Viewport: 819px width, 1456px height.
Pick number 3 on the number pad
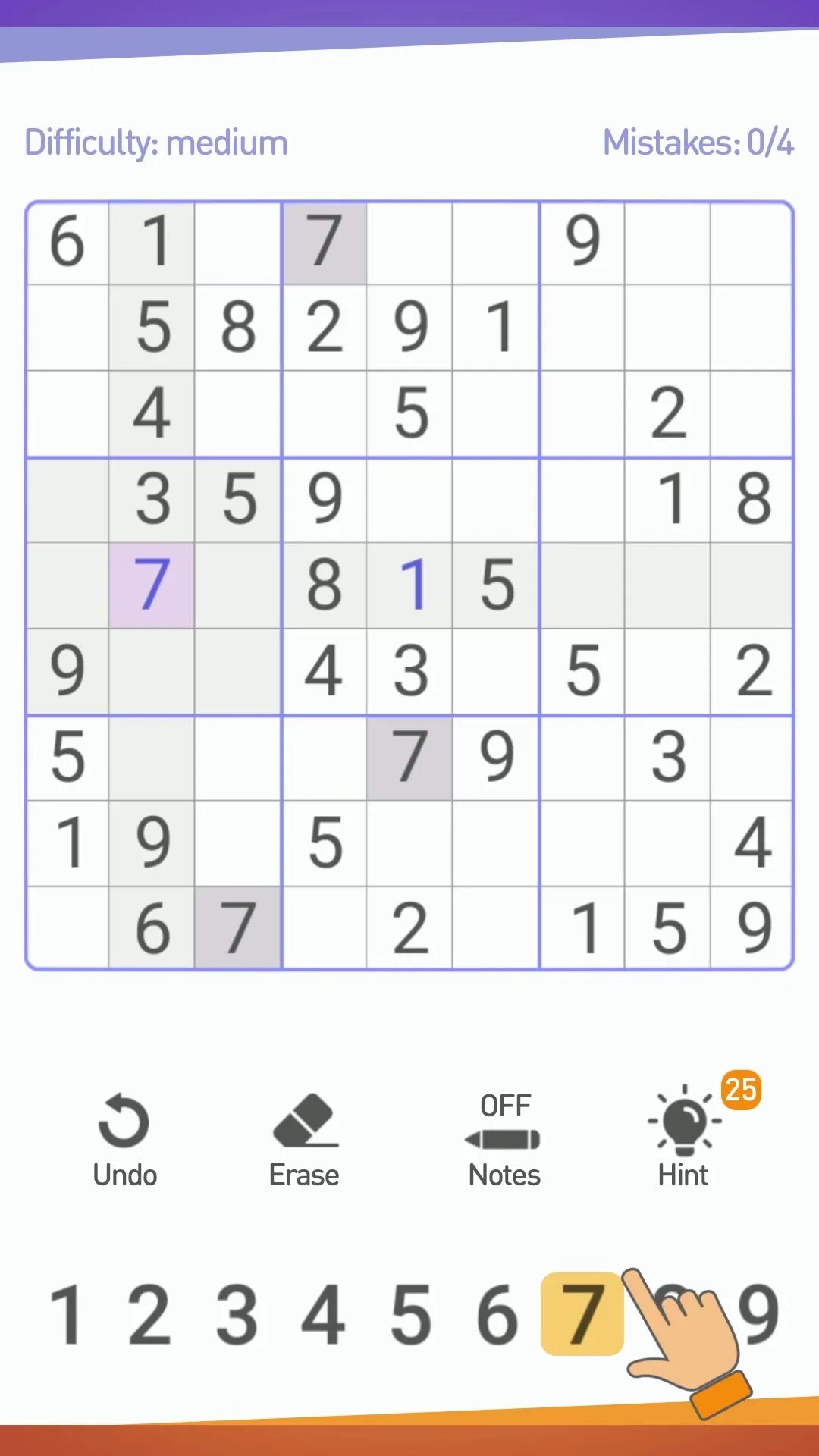tap(237, 1314)
